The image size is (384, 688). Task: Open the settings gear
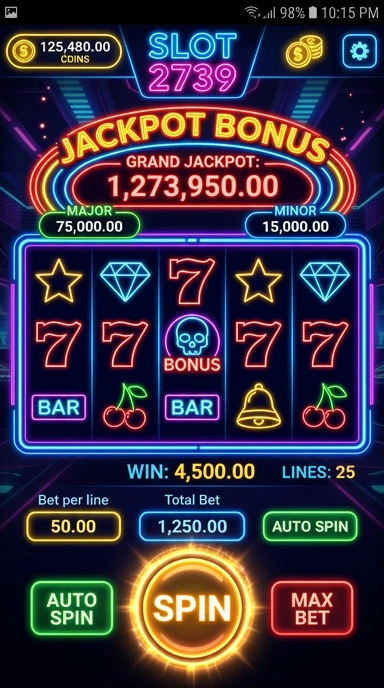(x=359, y=52)
